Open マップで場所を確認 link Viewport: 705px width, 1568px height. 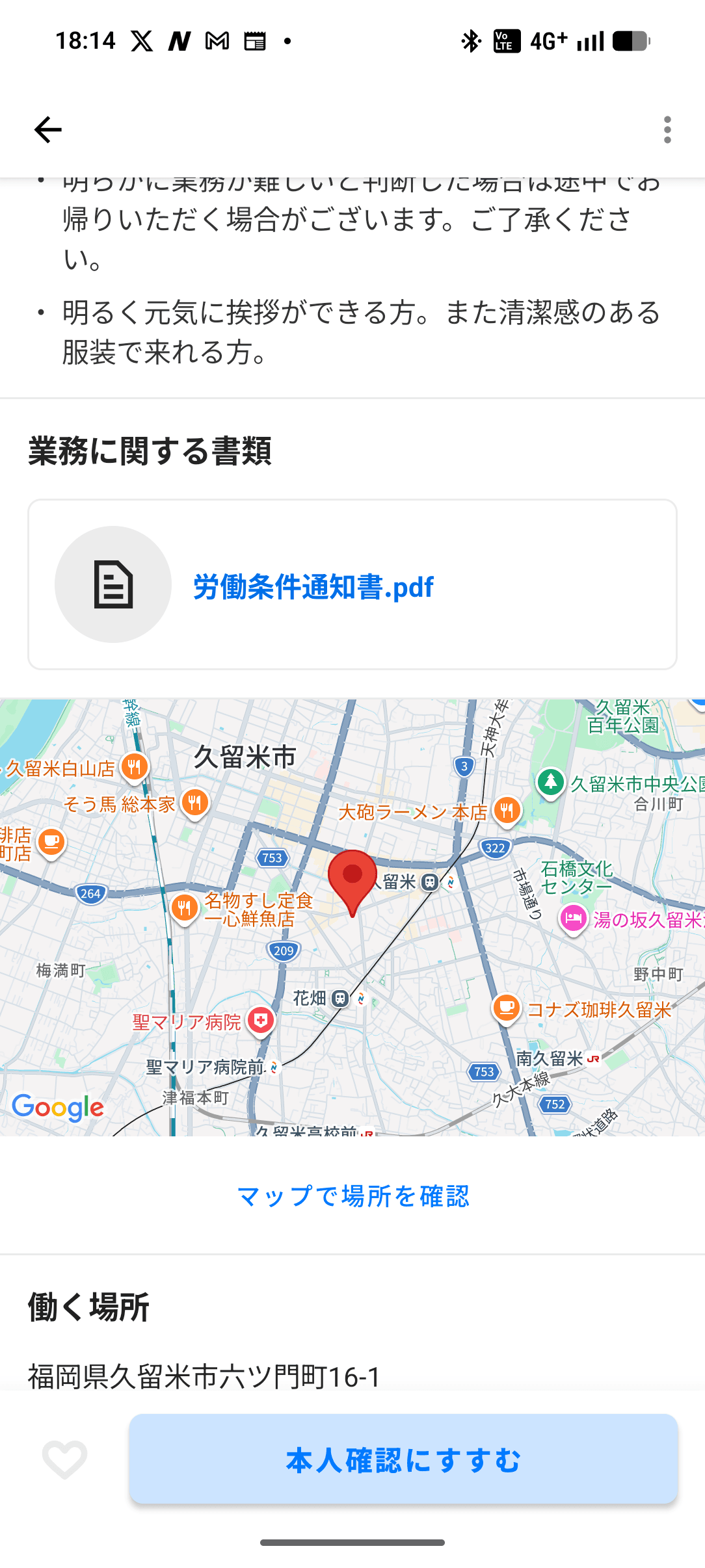point(352,1196)
